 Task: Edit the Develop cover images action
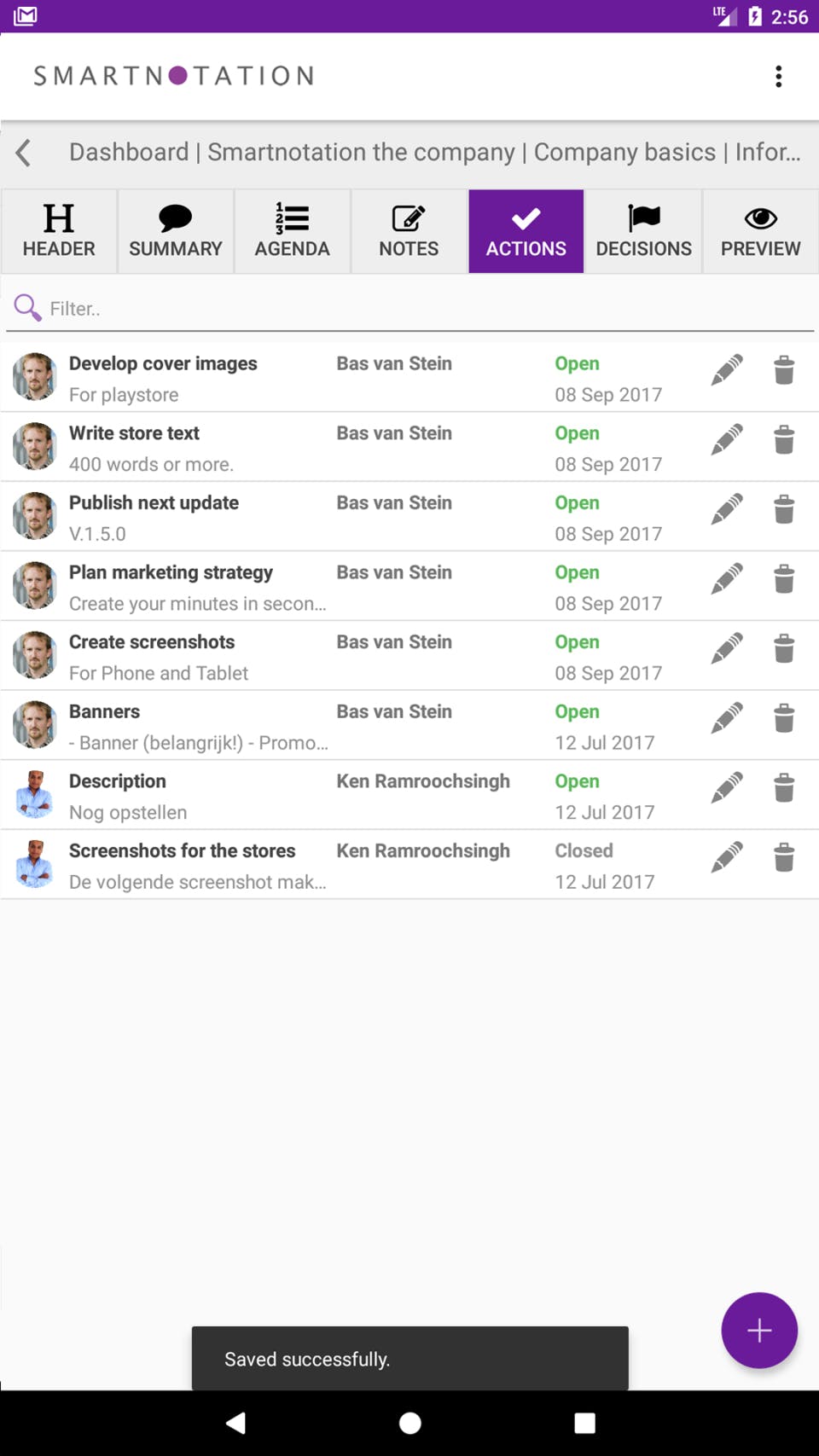[x=727, y=370]
